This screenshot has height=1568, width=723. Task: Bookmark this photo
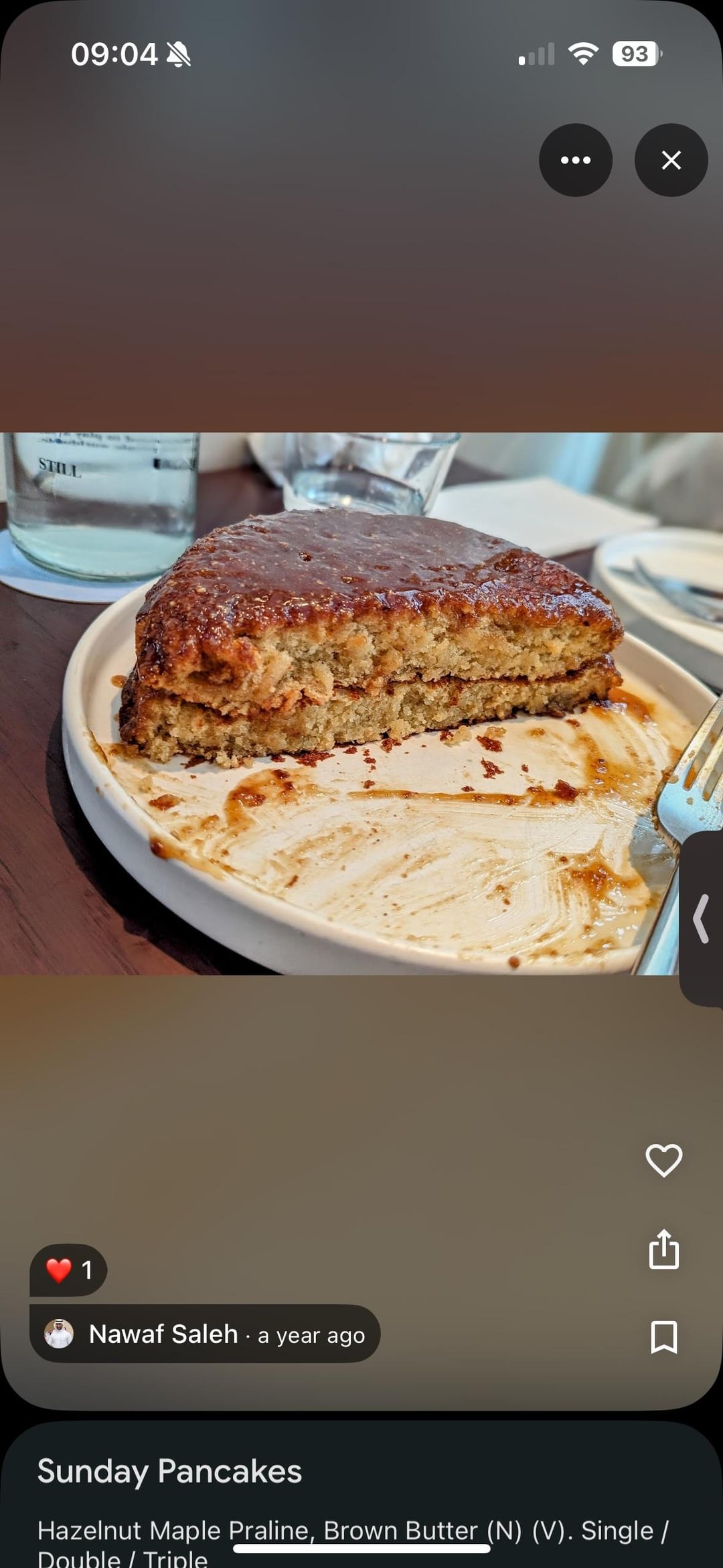click(663, 1336)
